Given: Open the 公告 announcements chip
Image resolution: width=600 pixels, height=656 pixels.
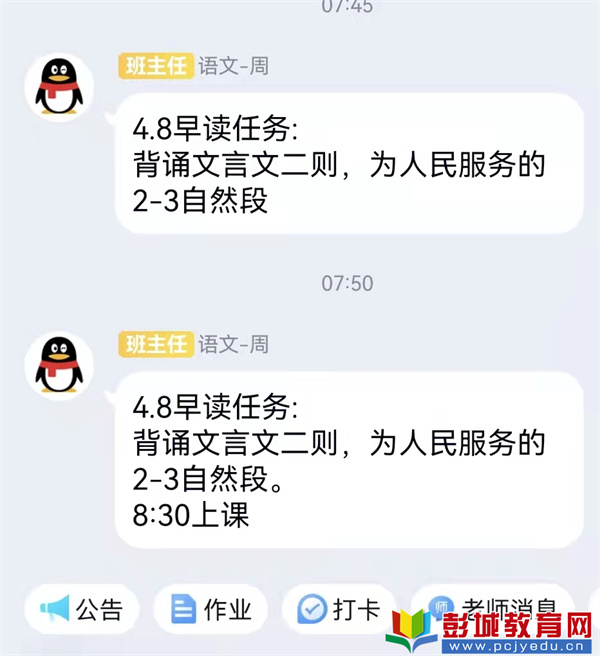Looking at the screenshot, I should (x=82, y=609).
